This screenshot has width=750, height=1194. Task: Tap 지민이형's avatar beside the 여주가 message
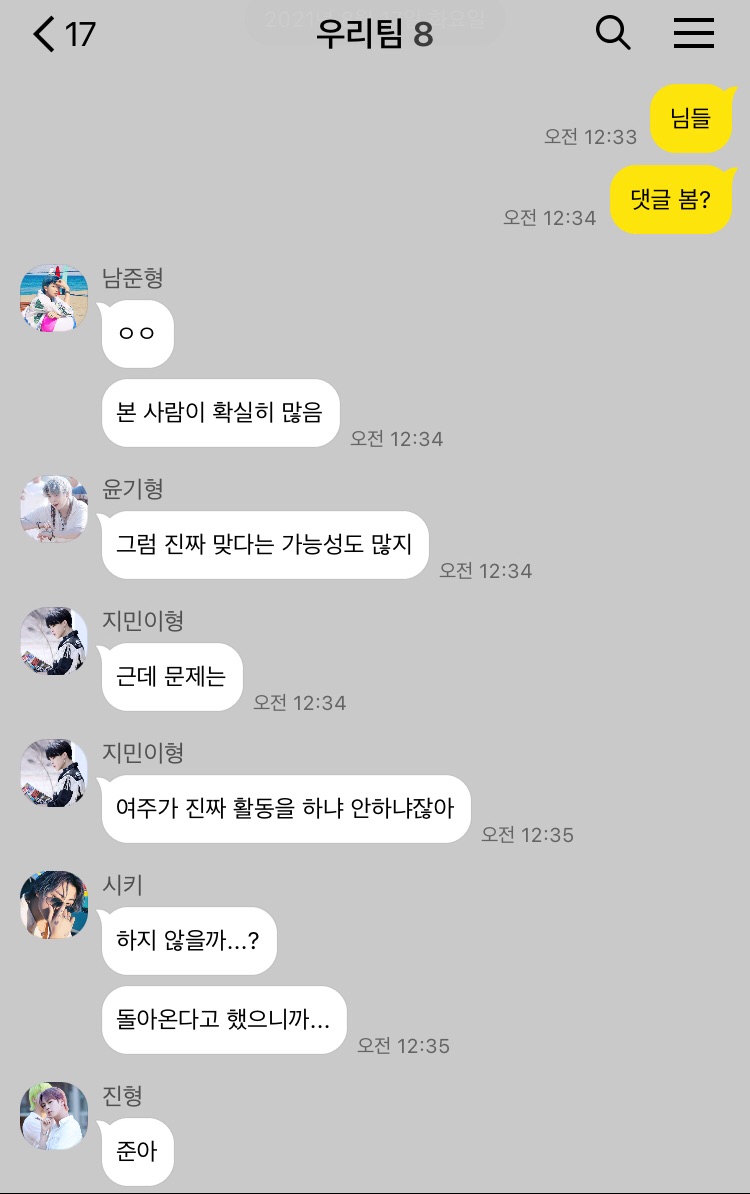pos(54,773)
